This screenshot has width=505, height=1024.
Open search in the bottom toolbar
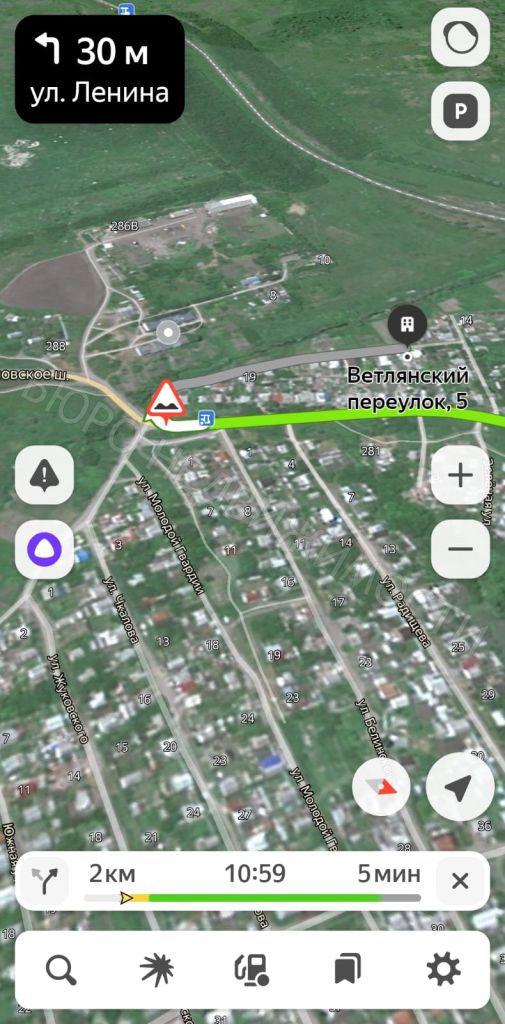pos(61,969)
